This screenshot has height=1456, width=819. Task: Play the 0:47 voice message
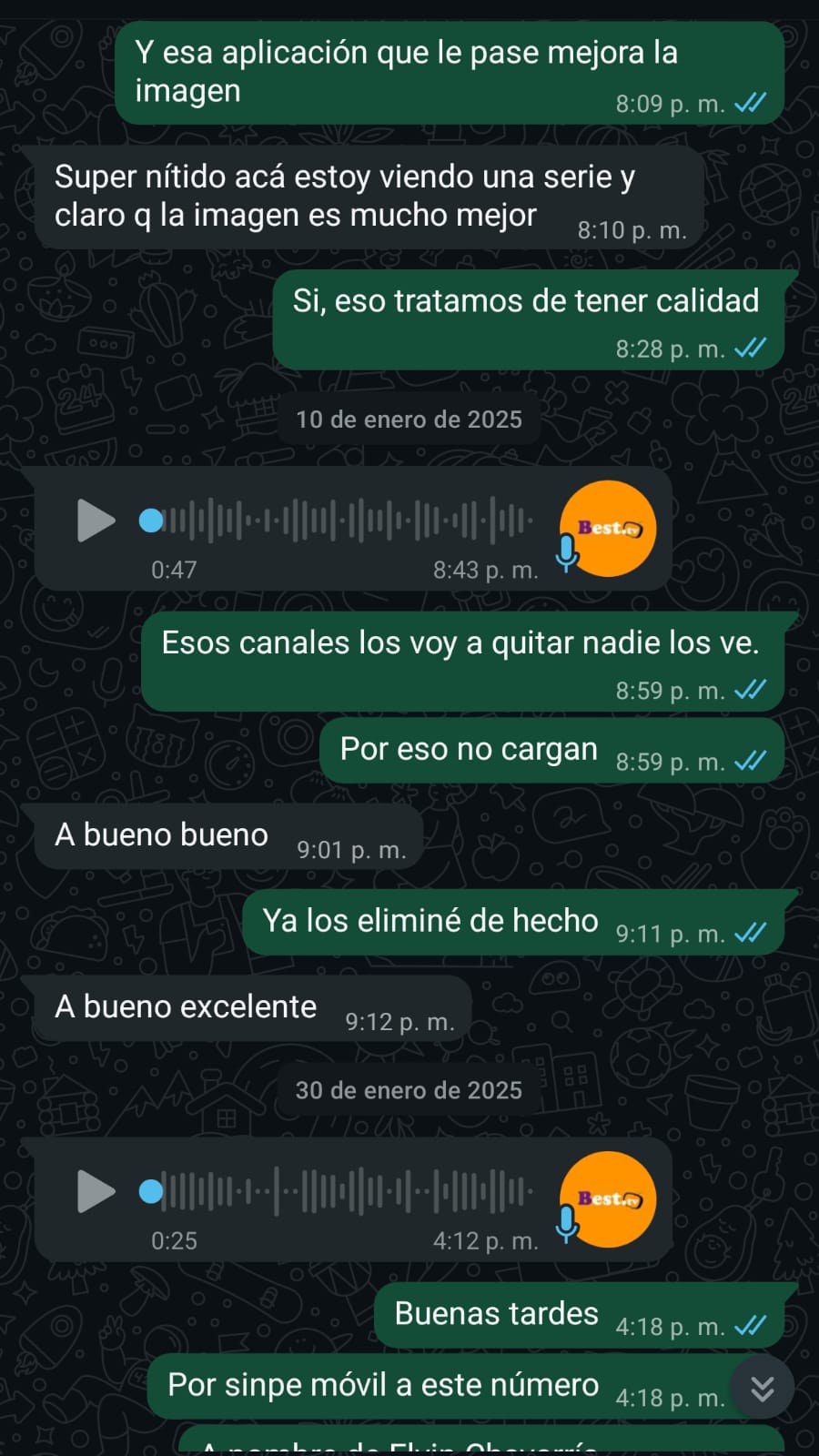95,521
